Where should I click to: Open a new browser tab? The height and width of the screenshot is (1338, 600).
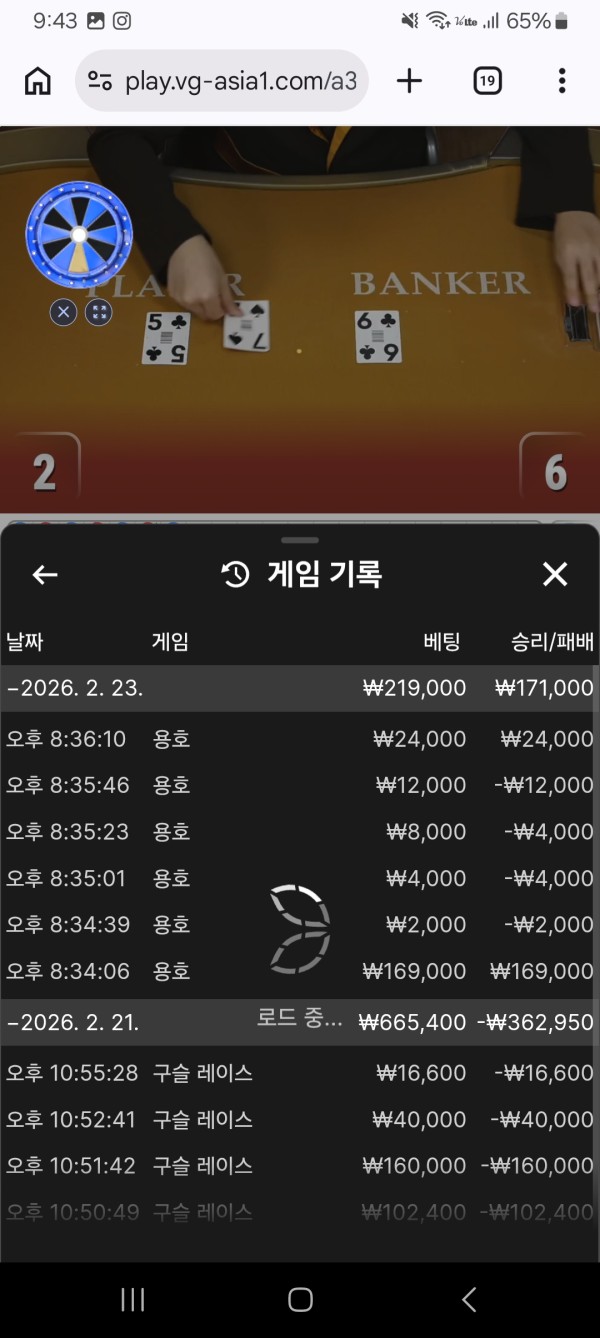tap(409, 81)
